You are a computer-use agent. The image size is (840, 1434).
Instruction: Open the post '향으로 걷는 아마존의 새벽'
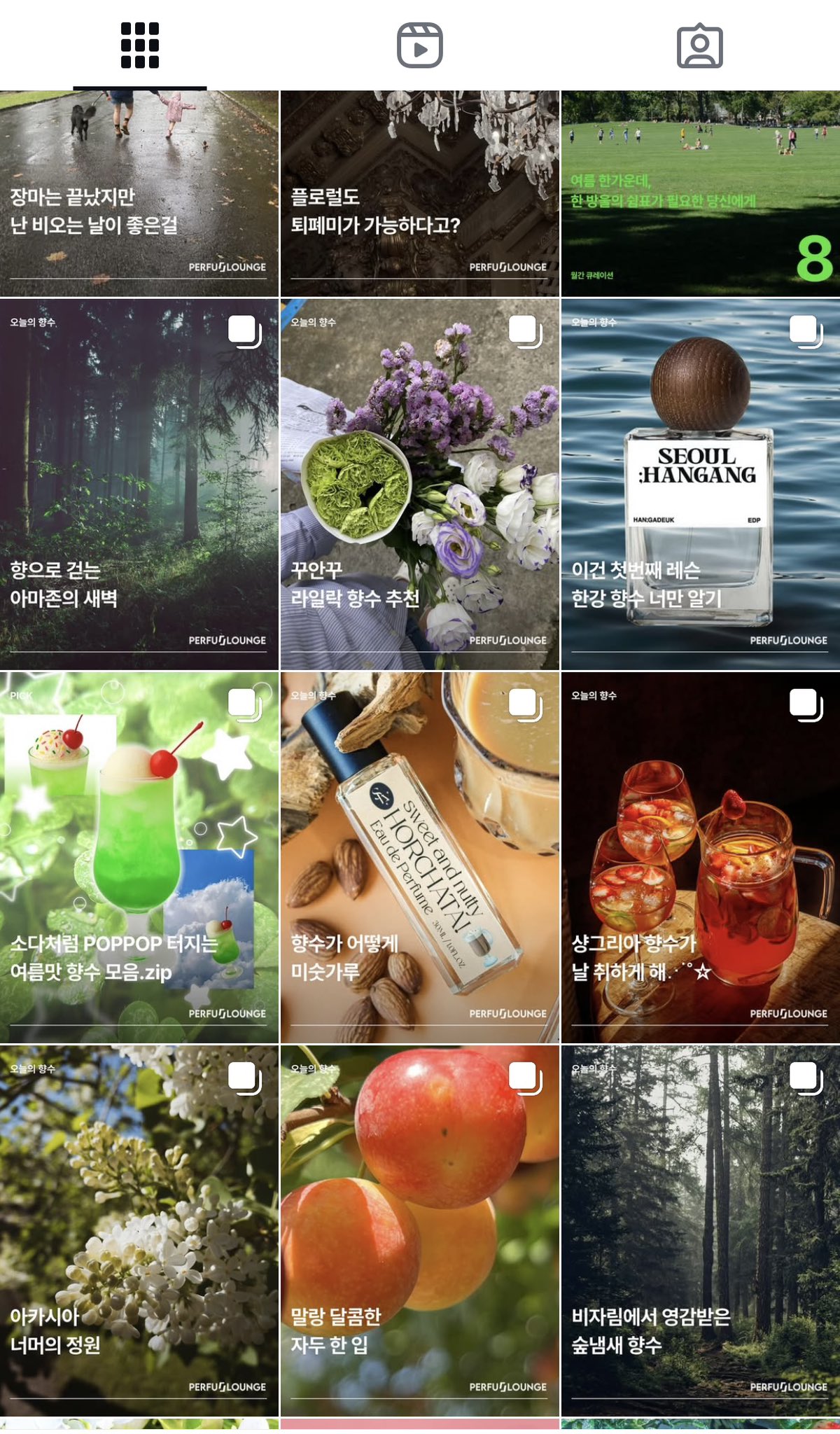pyautogui.click(x=139, y=485)
